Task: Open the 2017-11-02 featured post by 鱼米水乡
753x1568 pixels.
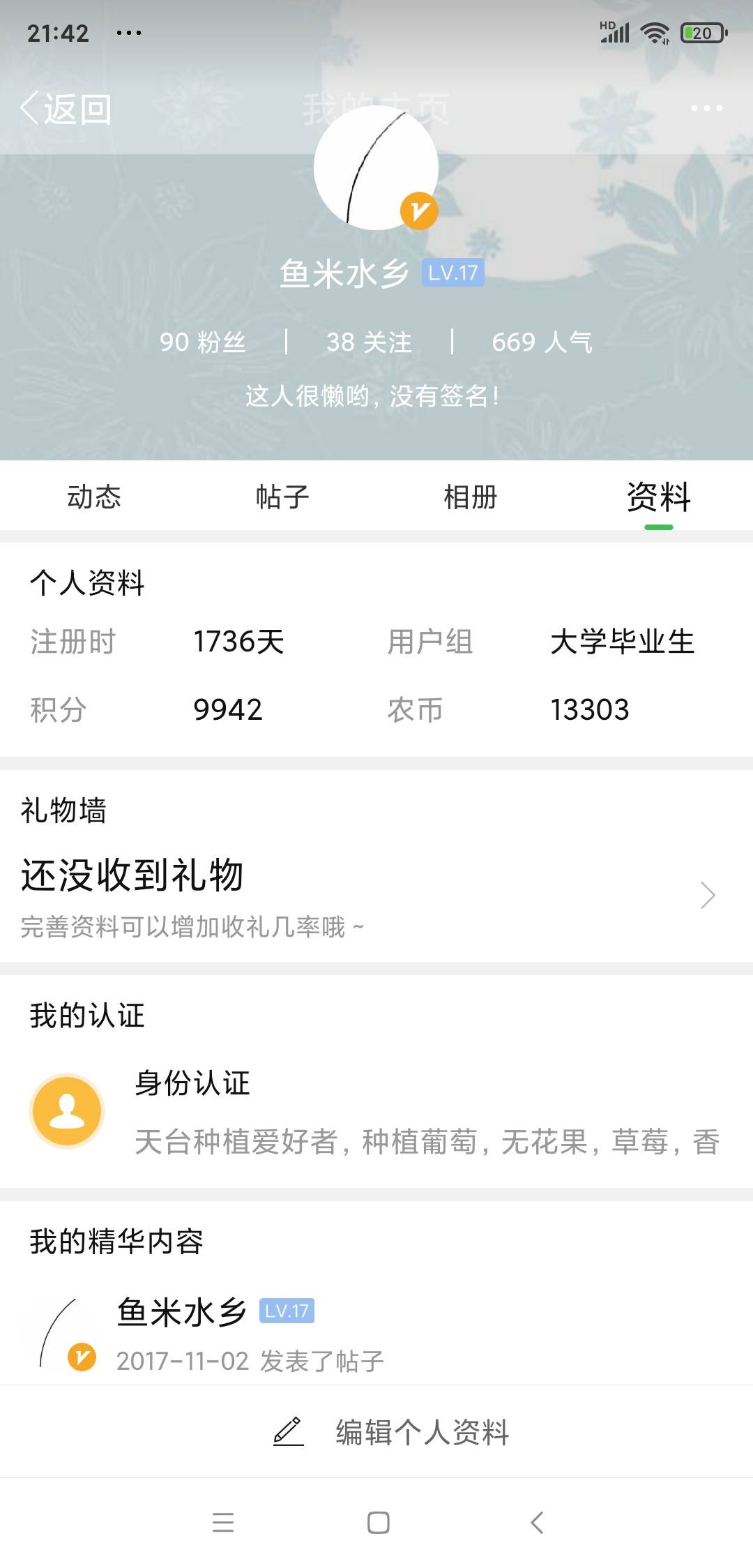Action: [x=376, y=1334]
